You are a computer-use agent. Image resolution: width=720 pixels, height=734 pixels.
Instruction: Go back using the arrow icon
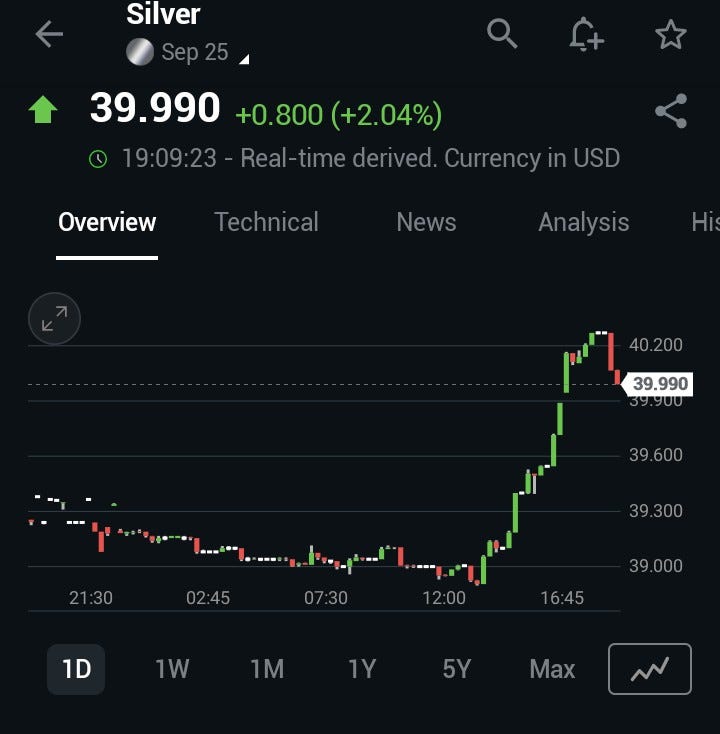click(x=48, y=34)
